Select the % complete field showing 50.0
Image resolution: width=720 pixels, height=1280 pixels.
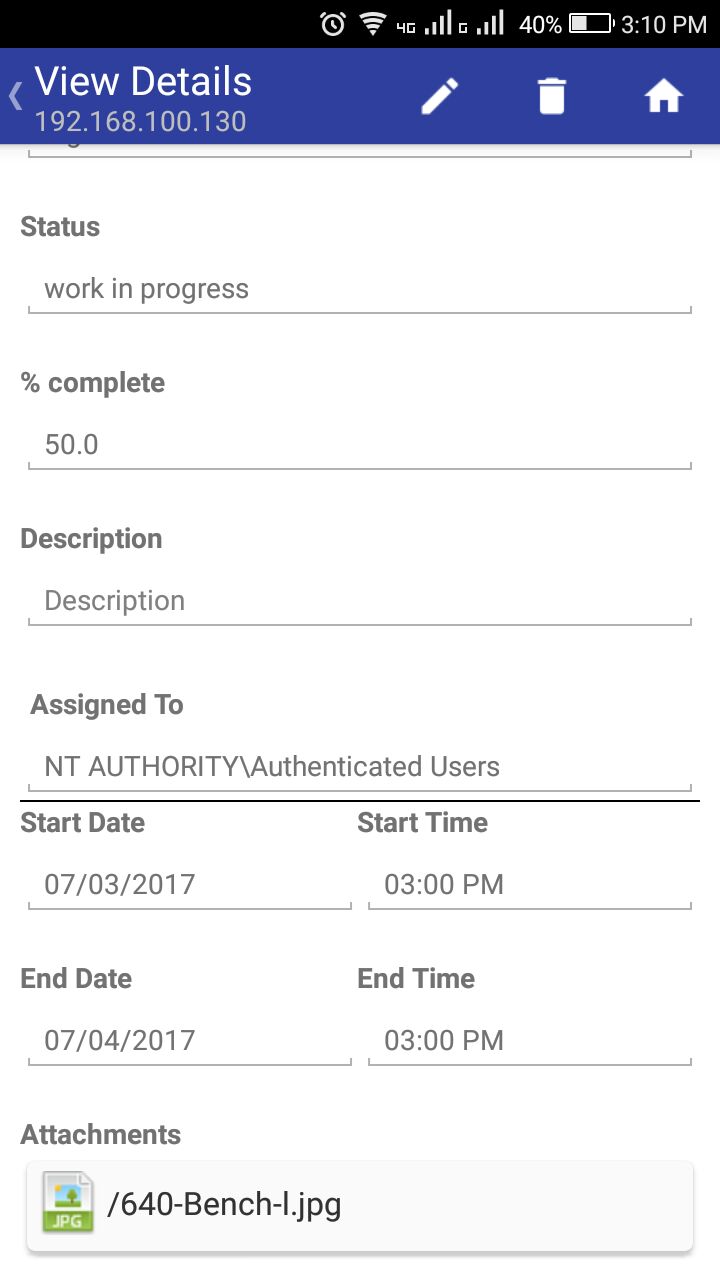click(360, 446)
